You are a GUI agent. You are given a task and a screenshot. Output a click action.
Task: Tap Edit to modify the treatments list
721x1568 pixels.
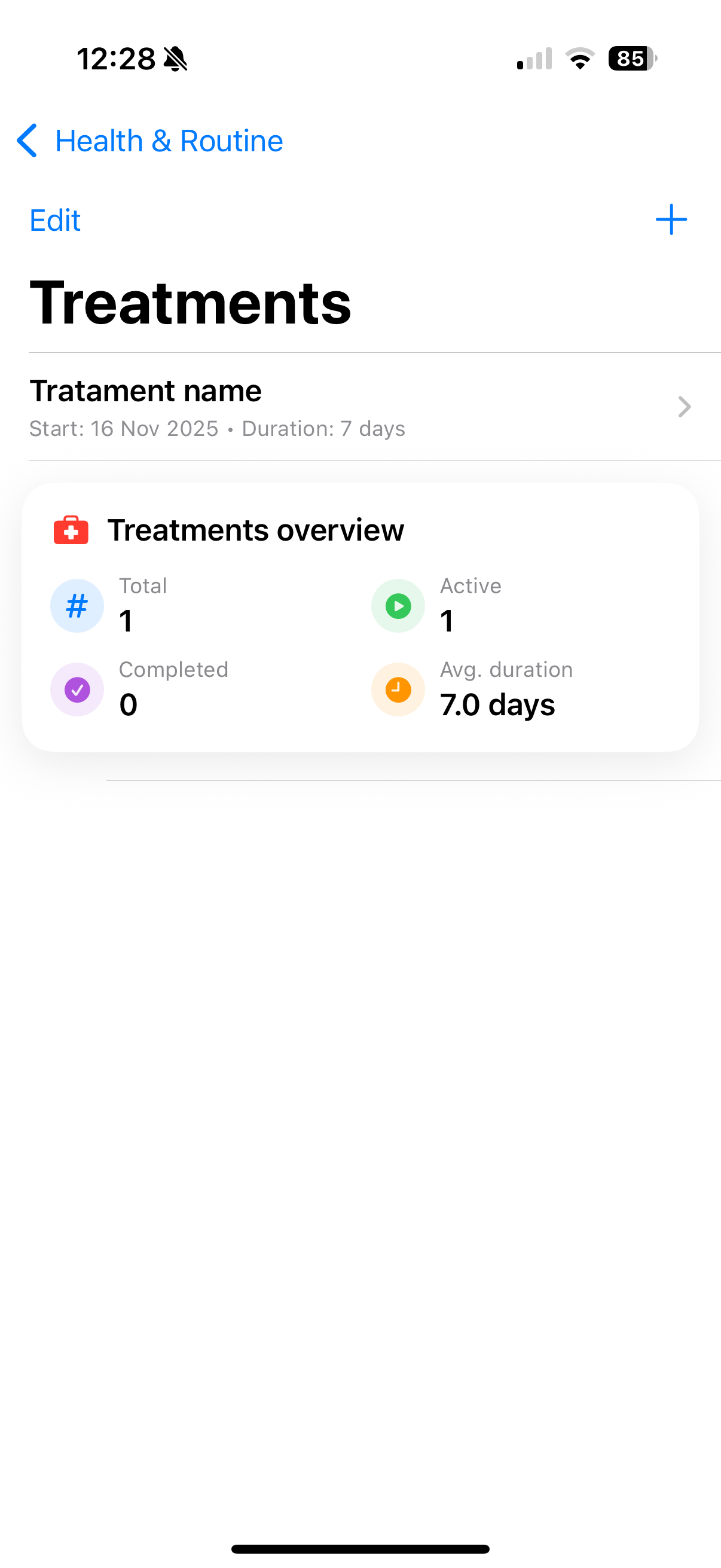[x=55, y=220]
